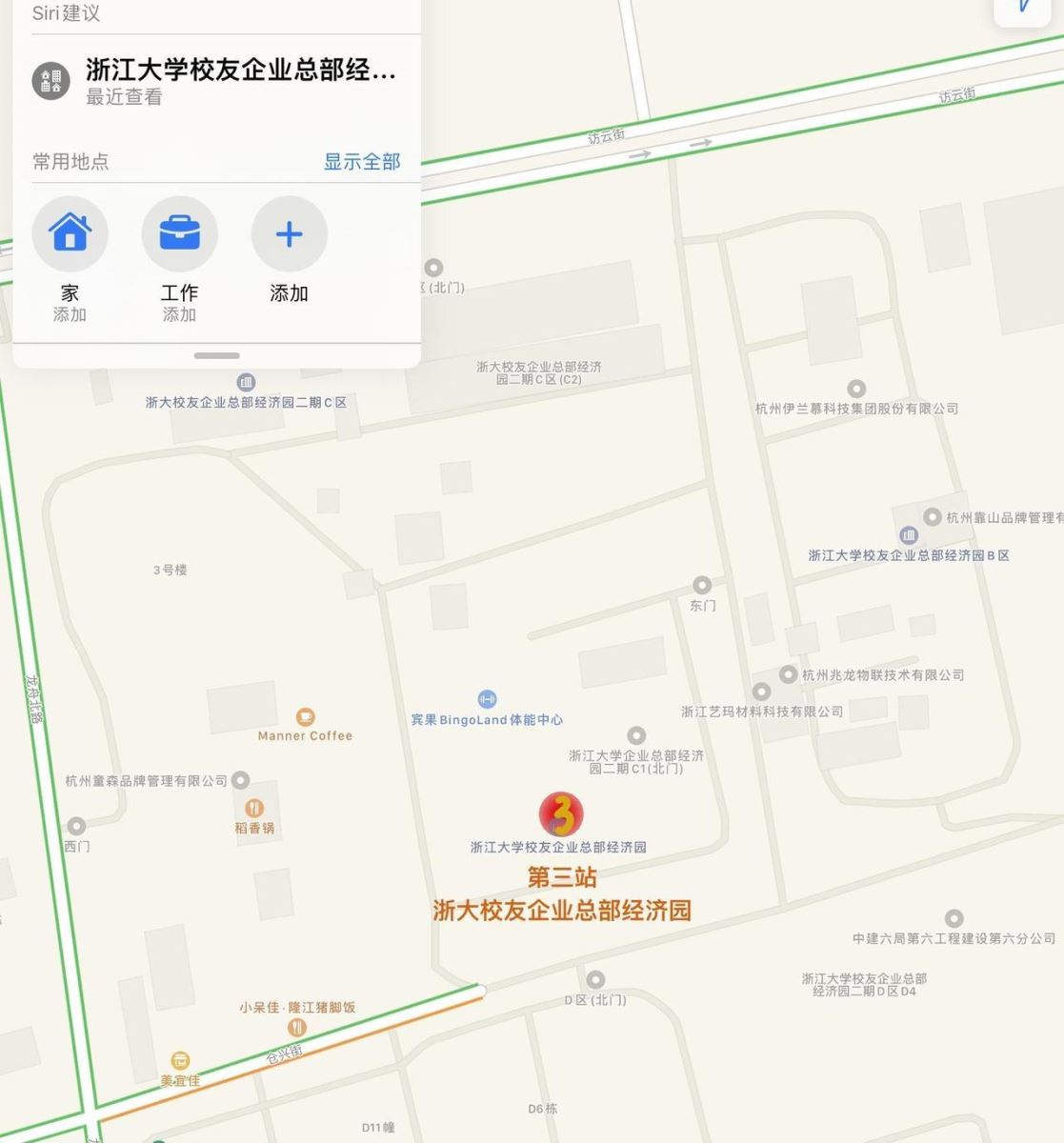Screen dimensions: 1064x1143
Task: Select the Manner Coffee map marker
Action: pyautogui.click(x=305, y=717)
